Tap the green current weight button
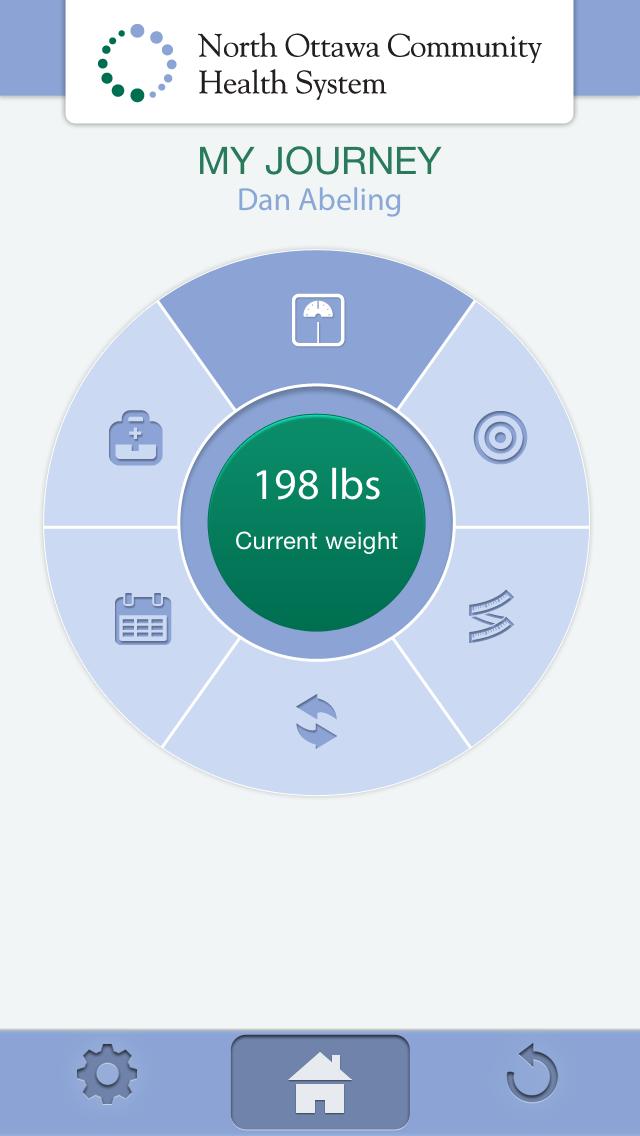The width and height of the screenshot is (640, 1136). click(317, 523)
